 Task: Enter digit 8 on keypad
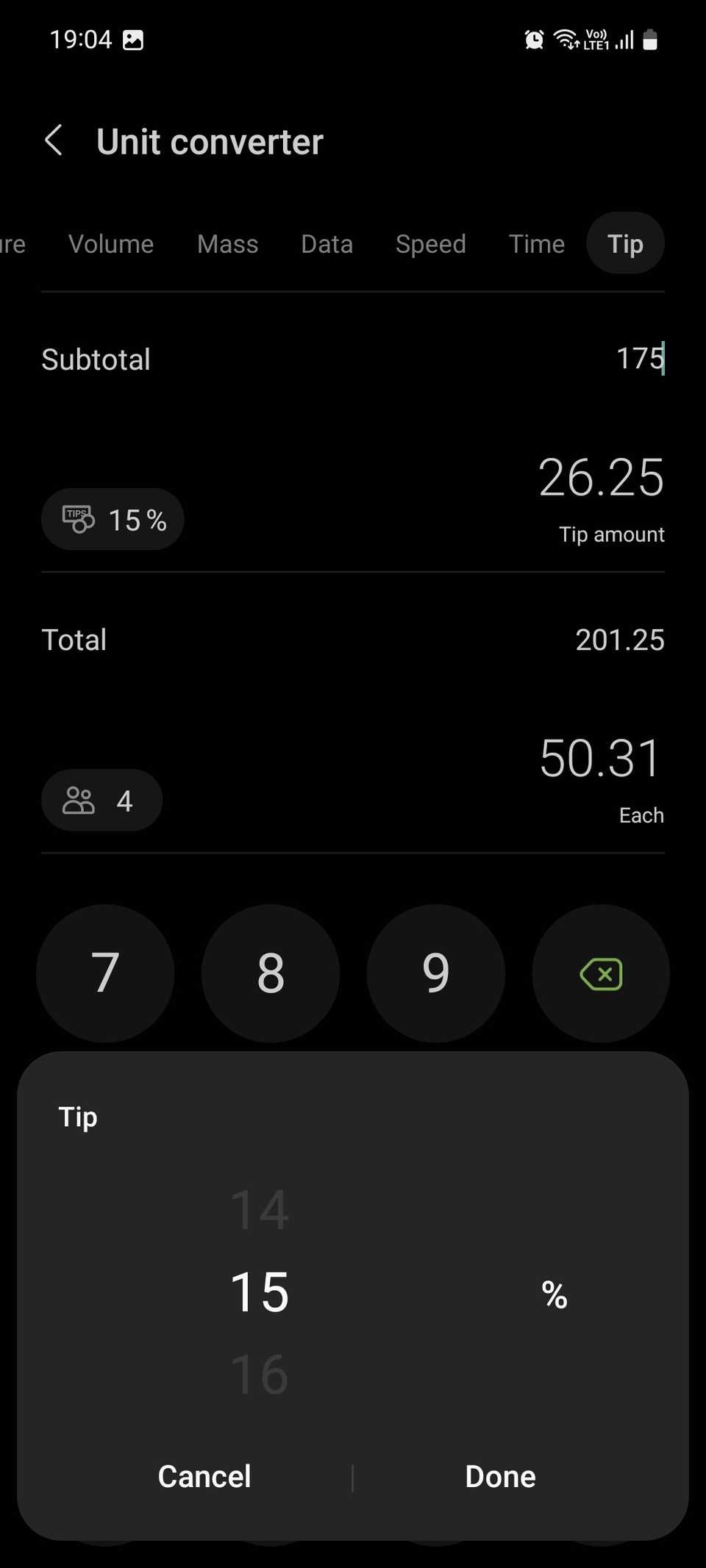tap(271, 973)
